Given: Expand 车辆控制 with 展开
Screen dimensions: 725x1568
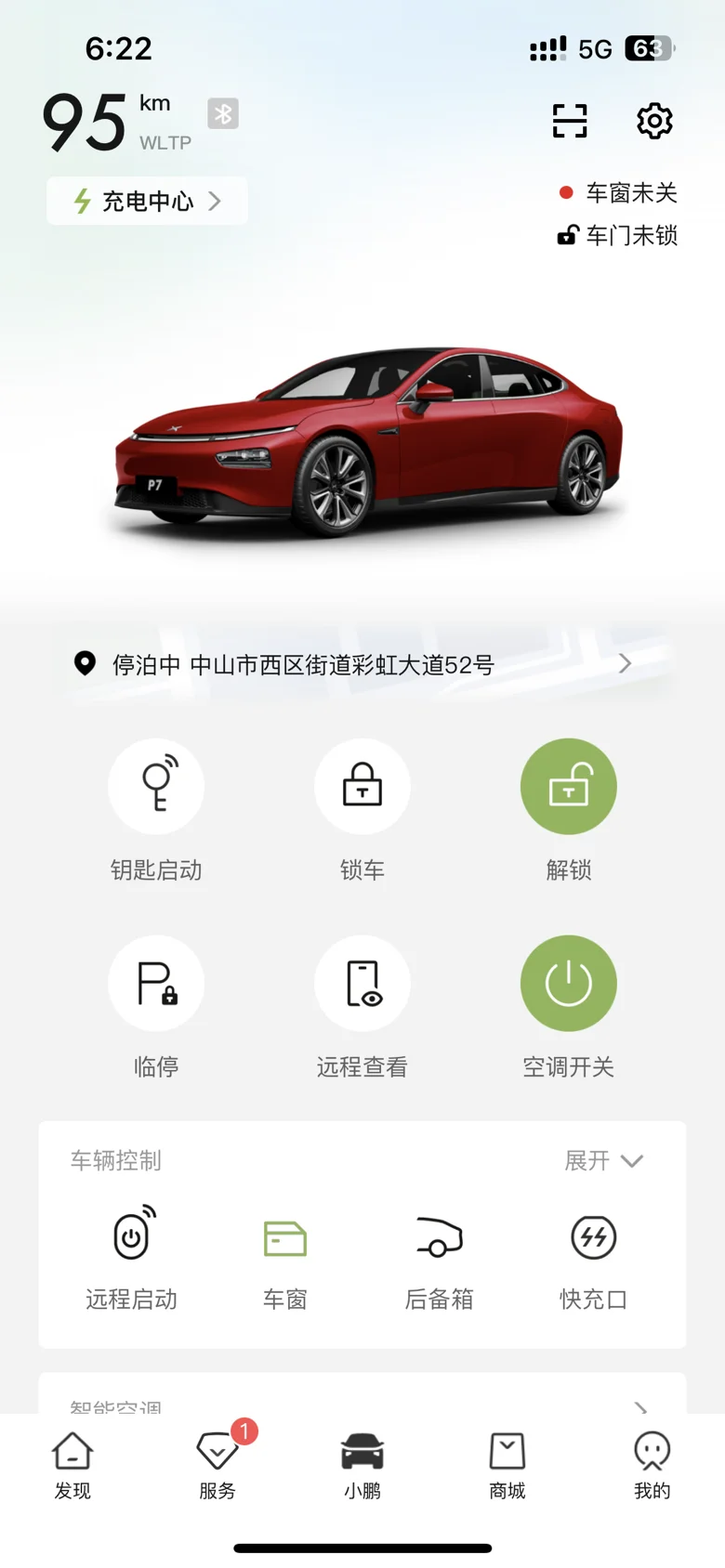Looking at the screenshot, I should point(604,1160).
